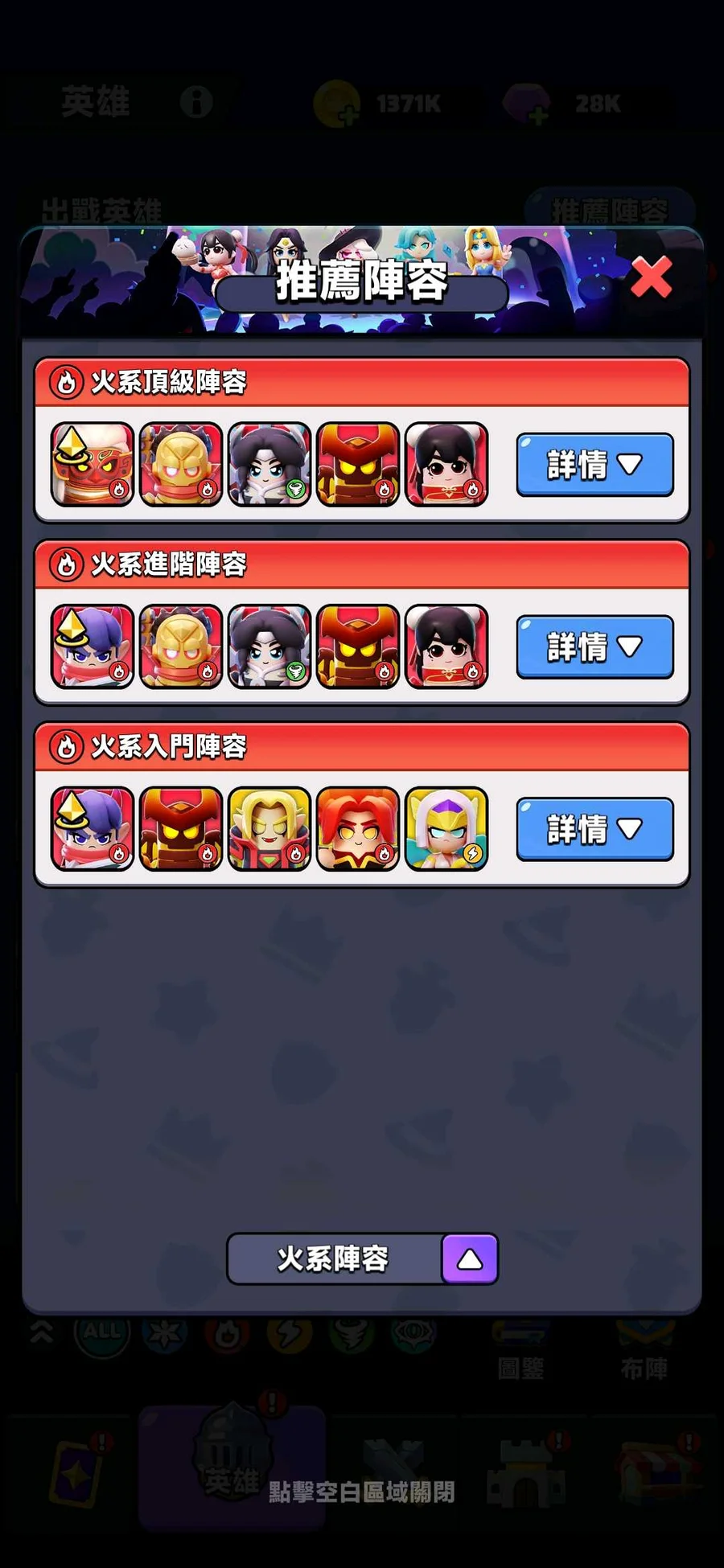View the lightning-element hooded hero in 火系入門陣容
Viewport: 724px width, 1568px height.
pyautogui.click(x=446, y=829)
